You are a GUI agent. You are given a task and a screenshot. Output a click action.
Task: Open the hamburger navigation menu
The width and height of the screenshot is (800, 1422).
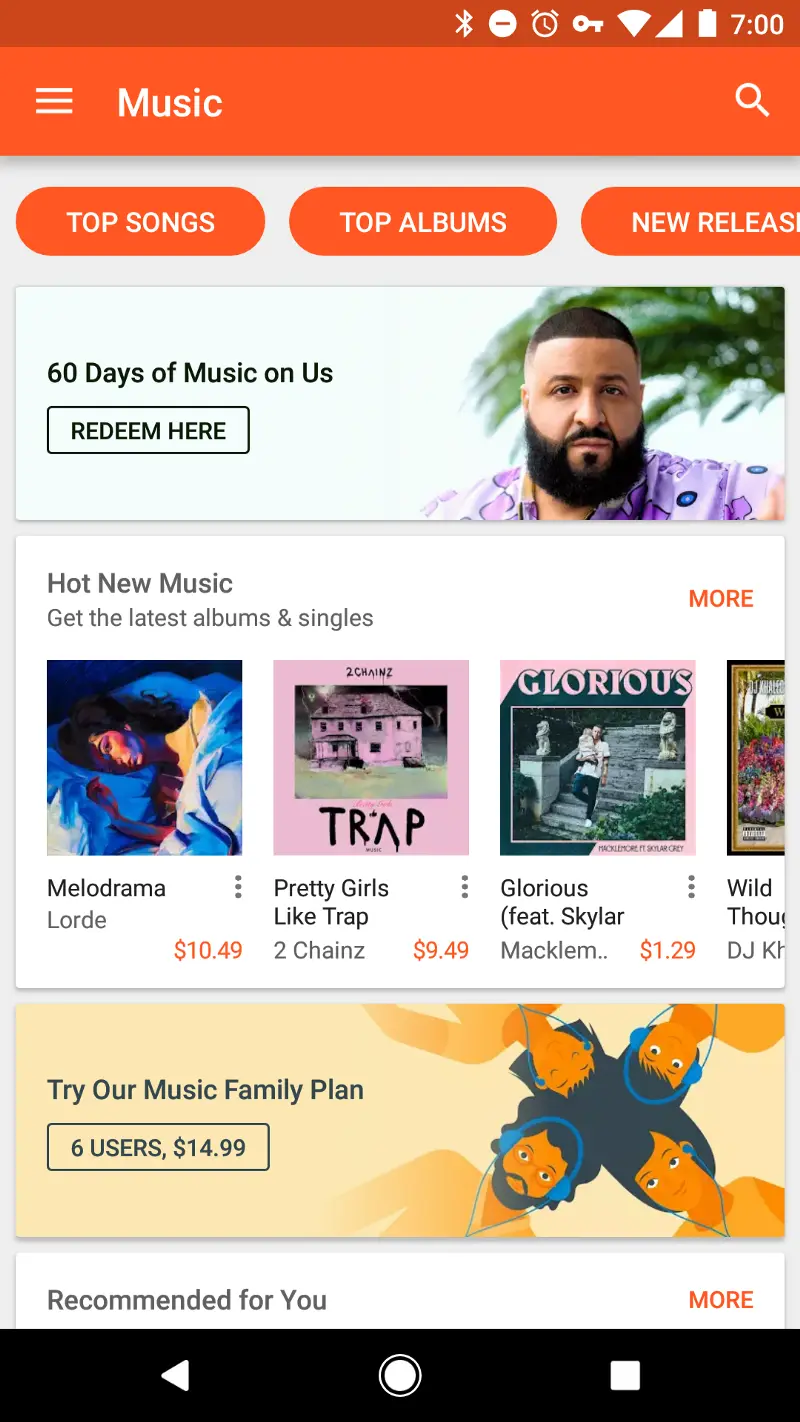click(54, 102)
